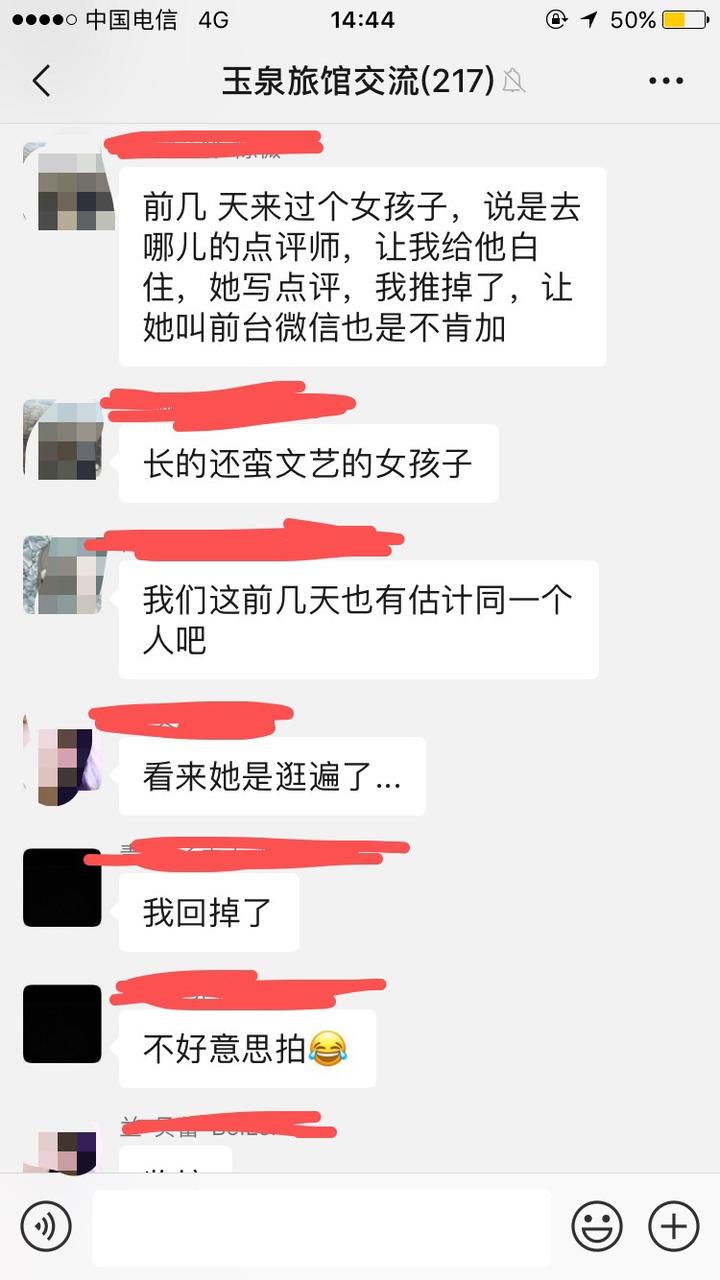Tap the message text field

click(x=321, y=1227)
